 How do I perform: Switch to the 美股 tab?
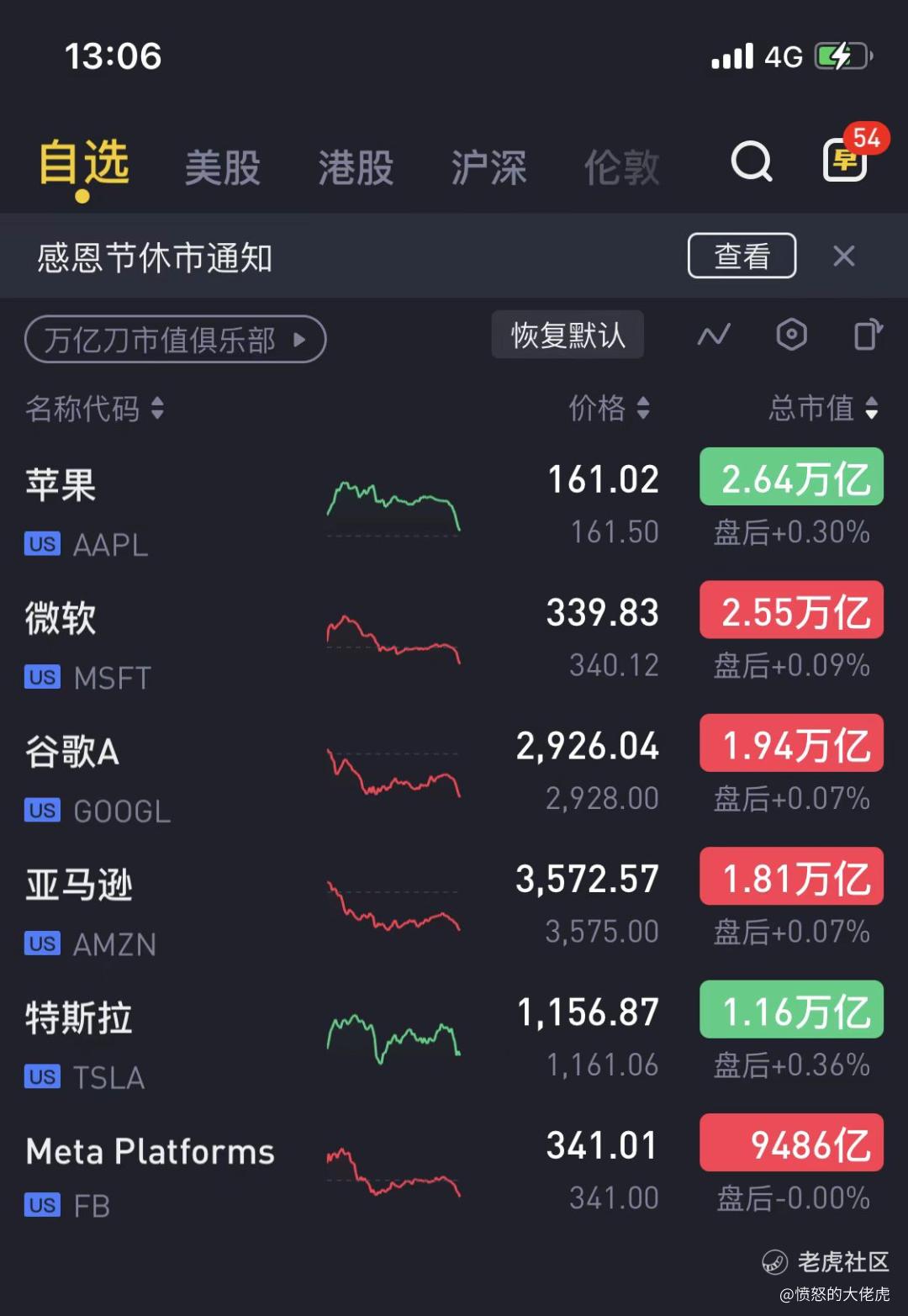tap(223, 166)
